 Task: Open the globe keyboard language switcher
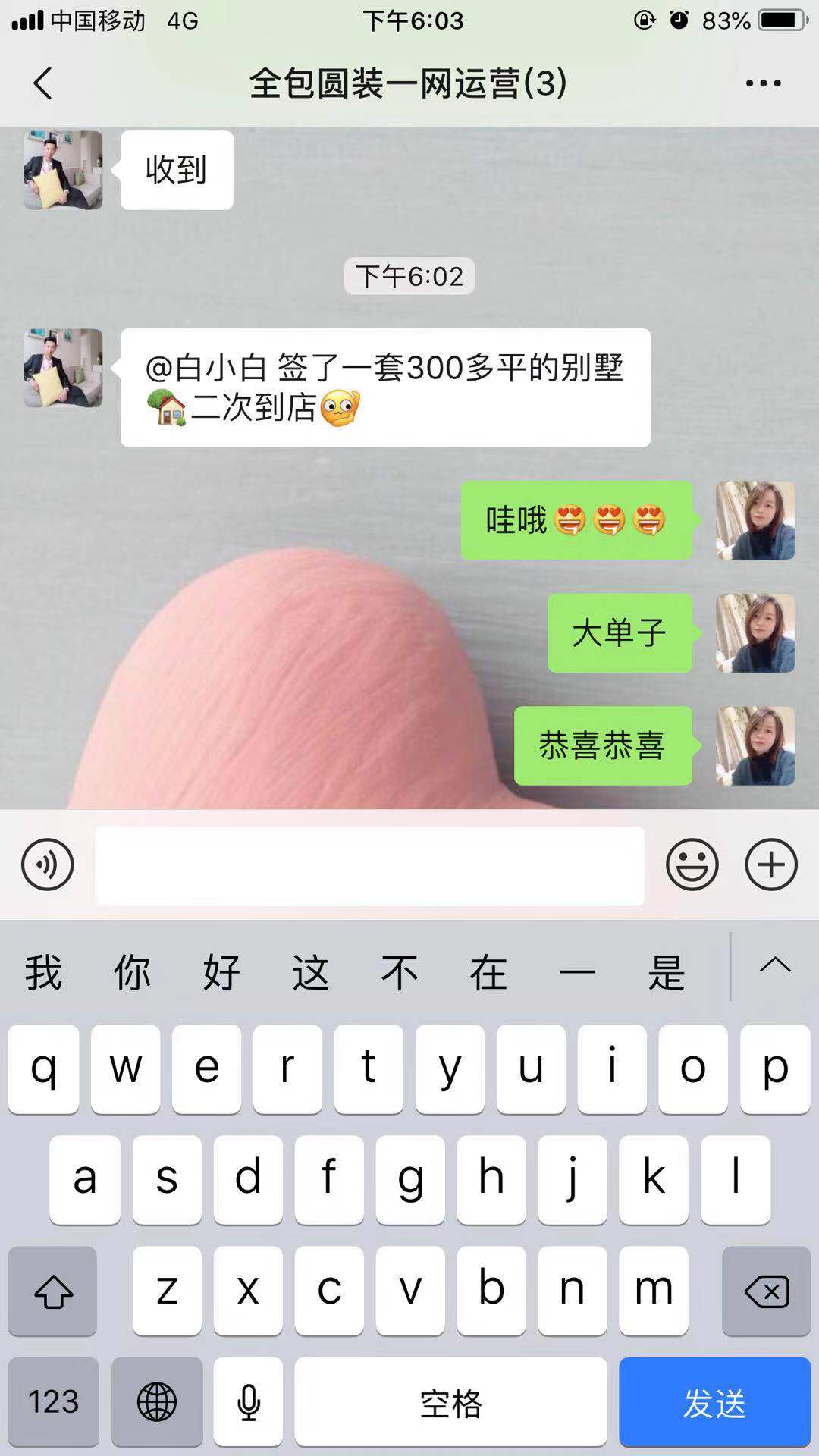pos(157,1402)
